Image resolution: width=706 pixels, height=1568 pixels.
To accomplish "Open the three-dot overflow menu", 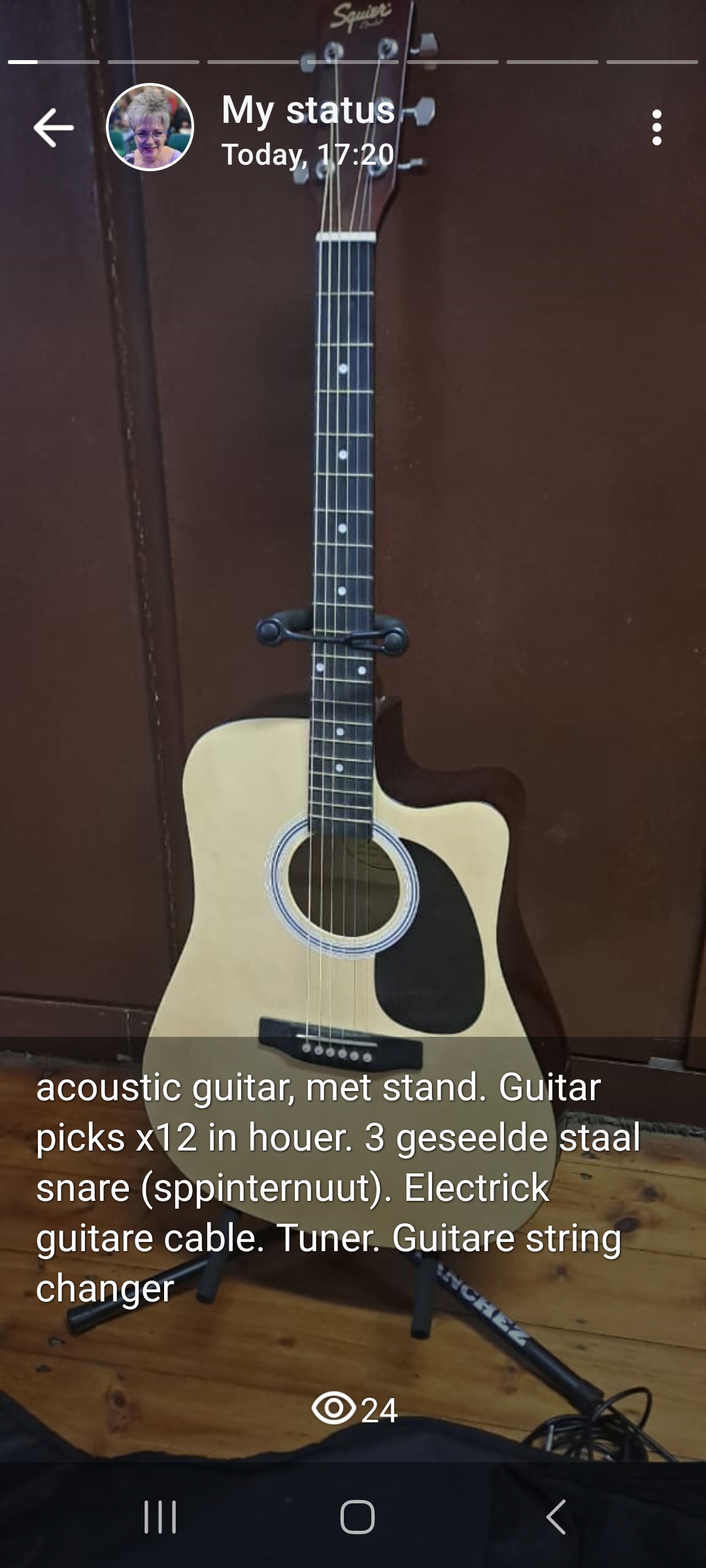I will [656, 127].
